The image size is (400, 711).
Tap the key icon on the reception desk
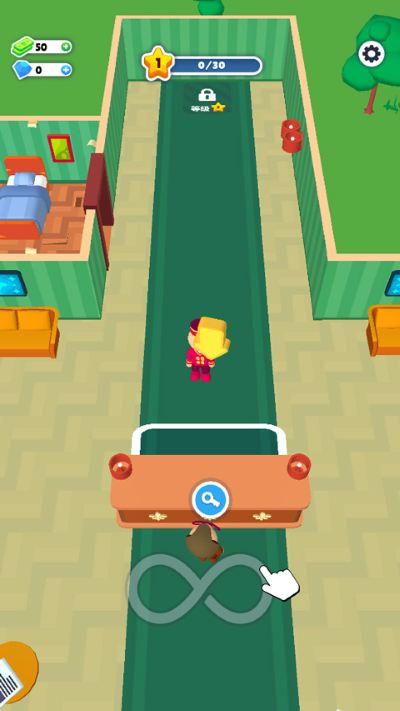click(210, 500)
